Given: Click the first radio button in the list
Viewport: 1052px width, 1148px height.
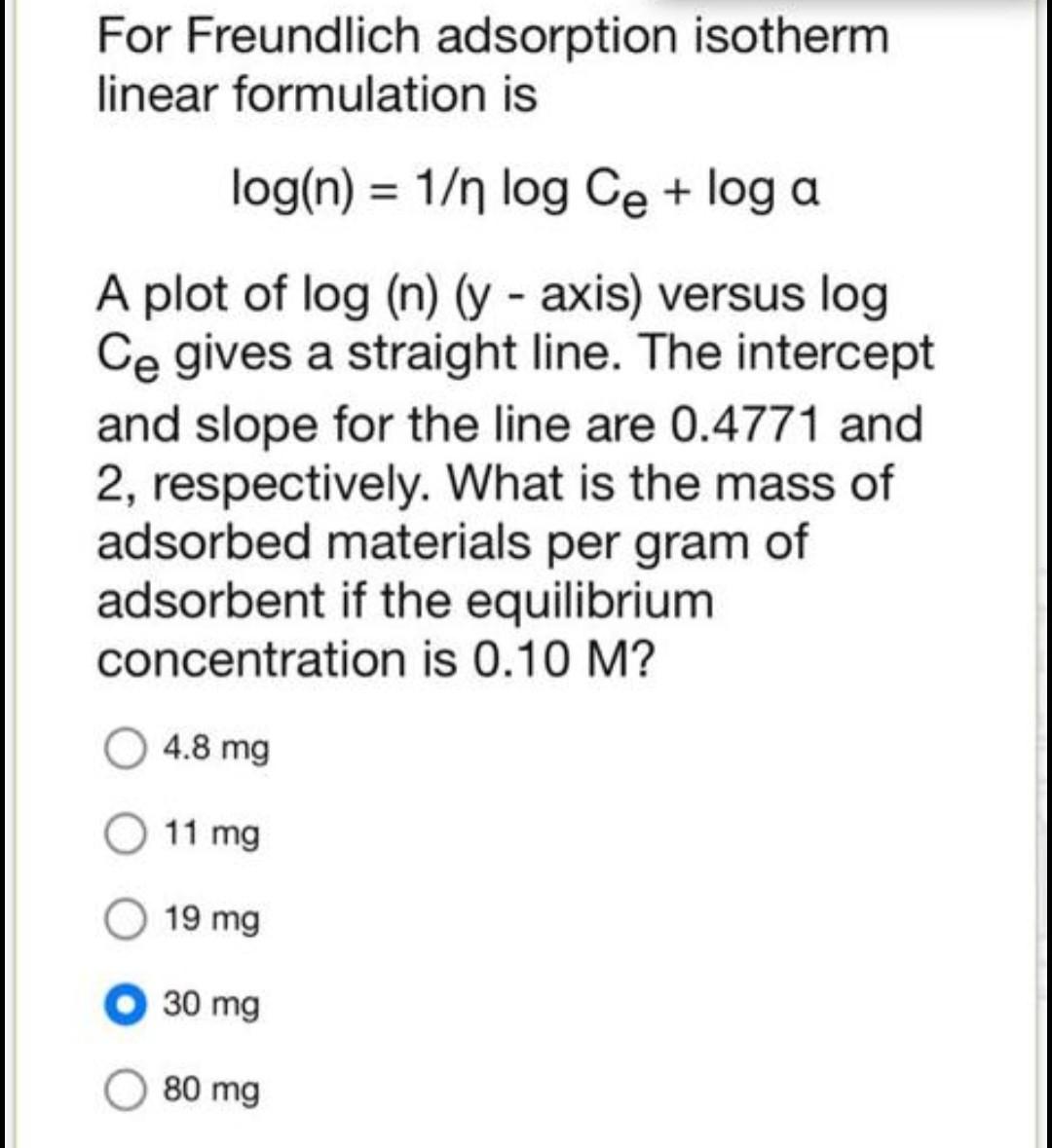Looking at the screenshot, I should tap(125, 750).
